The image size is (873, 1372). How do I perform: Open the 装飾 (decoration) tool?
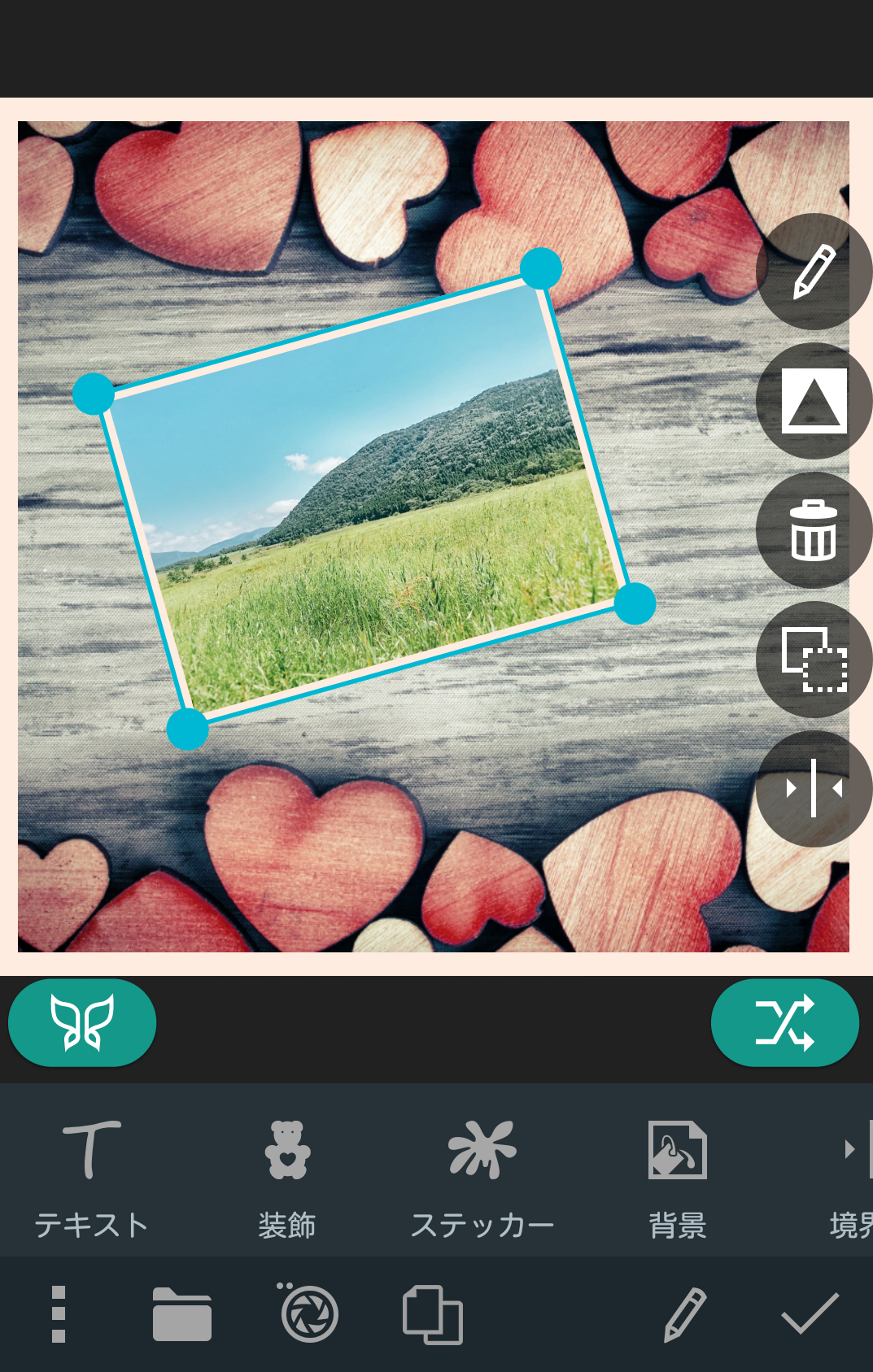tap(286, 1177)
